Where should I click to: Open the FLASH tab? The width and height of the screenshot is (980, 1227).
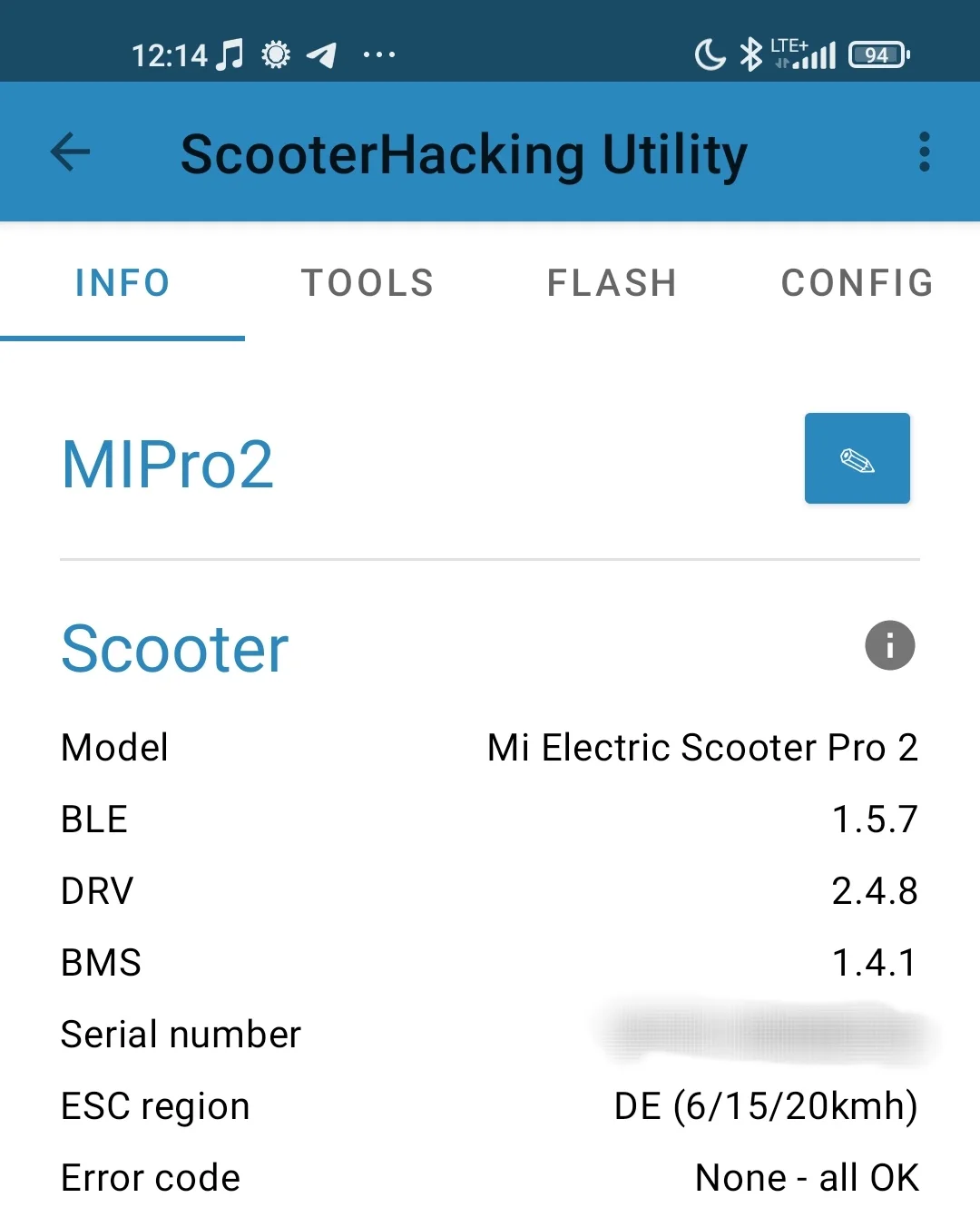(x=612, y=283)
